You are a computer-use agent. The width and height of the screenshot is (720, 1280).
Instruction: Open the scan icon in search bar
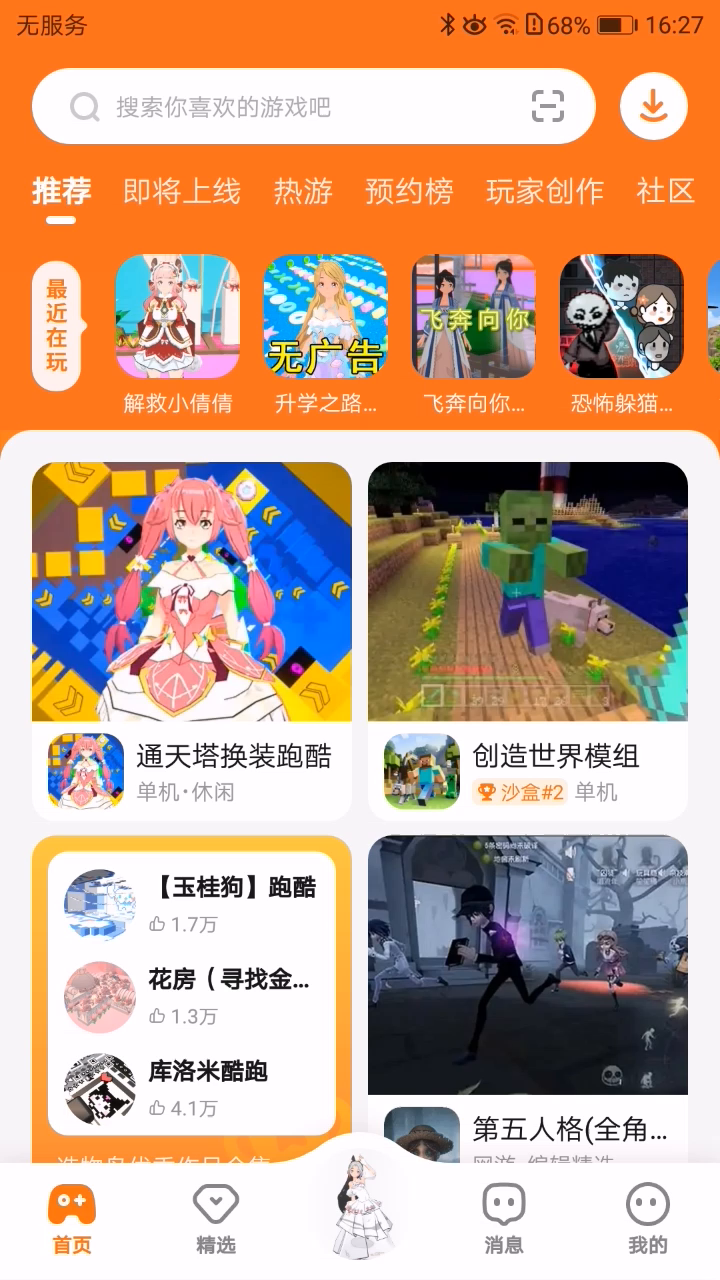[547, 107]
